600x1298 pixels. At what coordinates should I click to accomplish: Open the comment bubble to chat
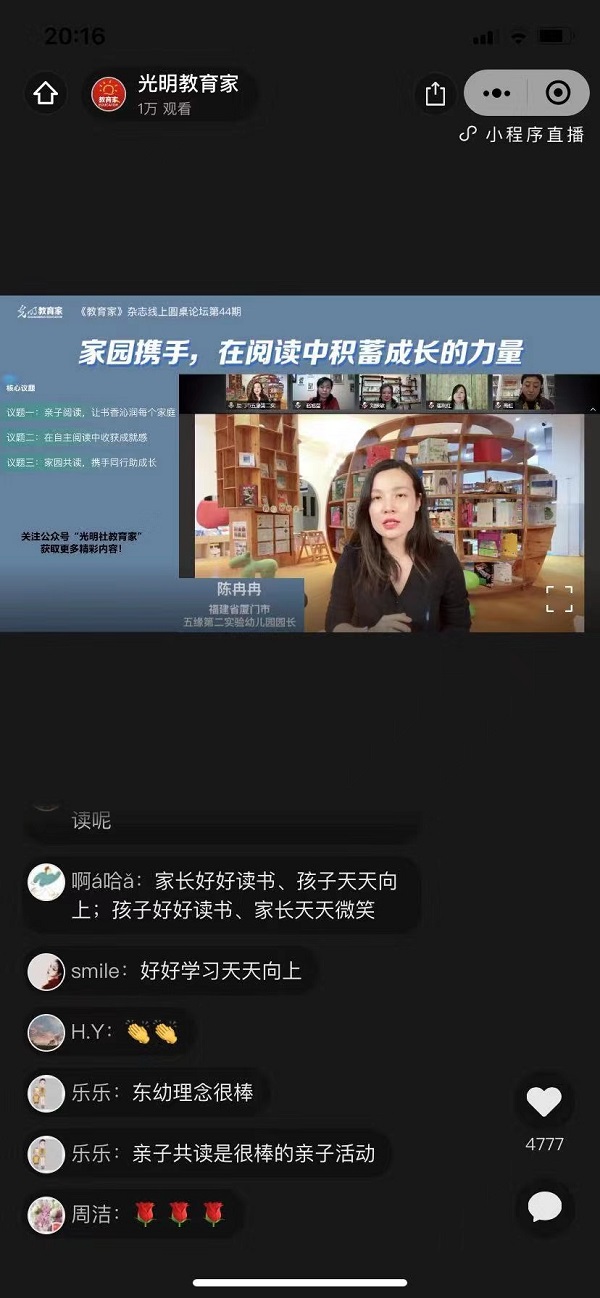pos(545,1206)
